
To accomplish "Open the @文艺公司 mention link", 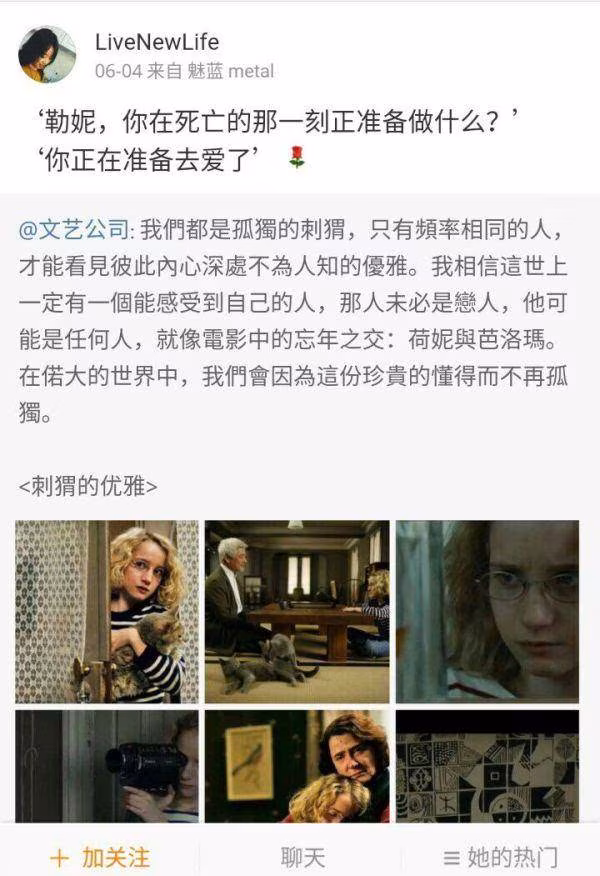I will pyautogui.click(x=75, y=228).
